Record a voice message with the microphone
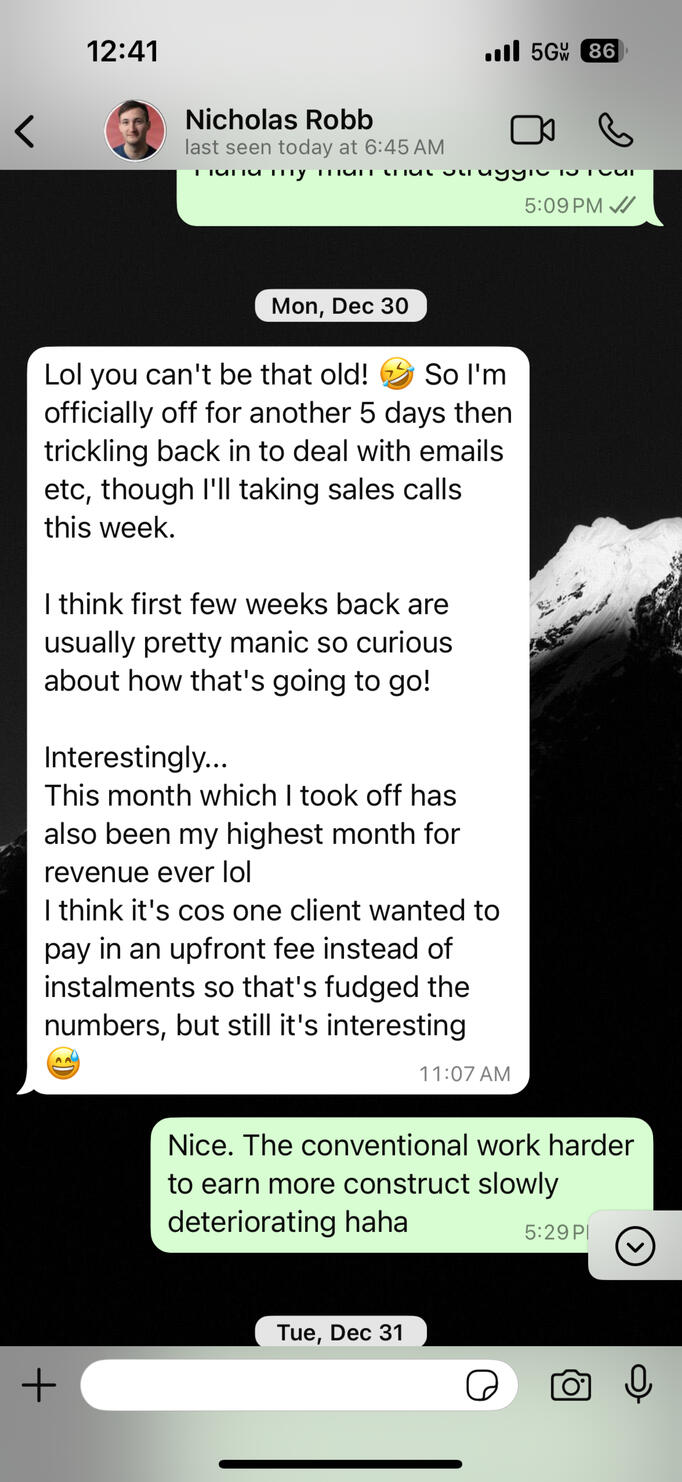 [638, 1385]
